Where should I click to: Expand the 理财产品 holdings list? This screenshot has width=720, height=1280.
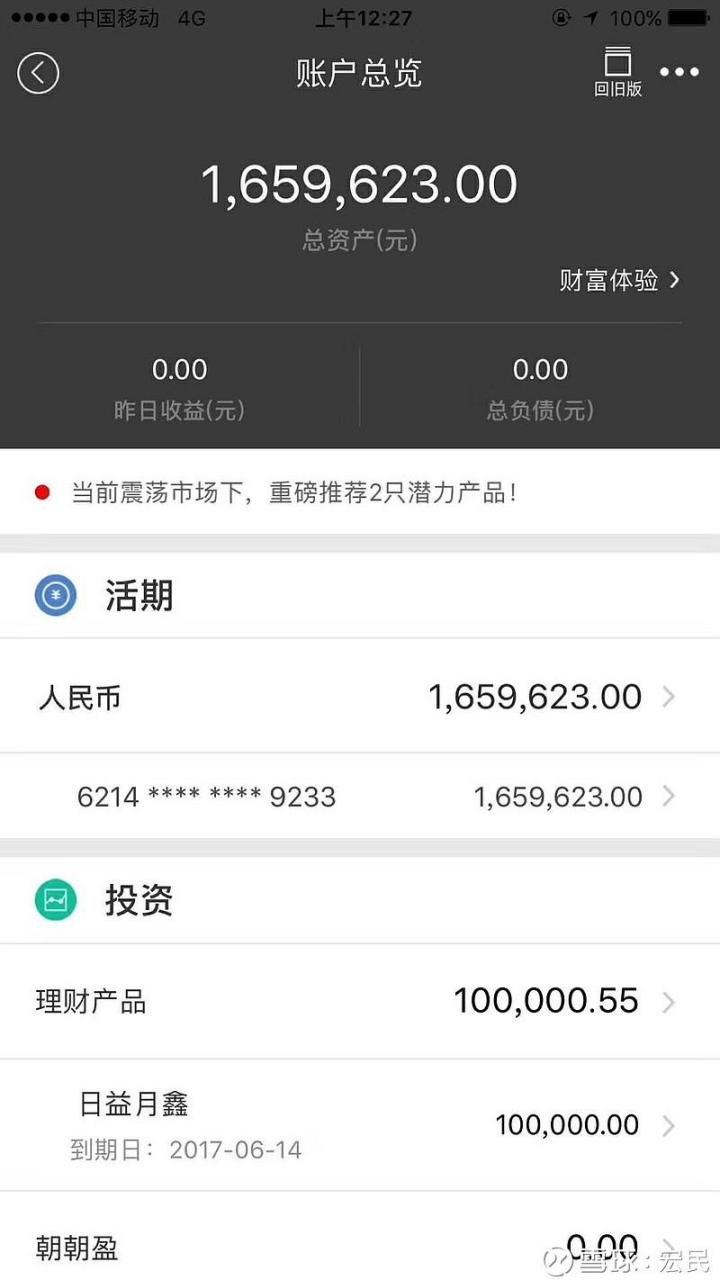pyautogui.click(x=360, y=1001)
